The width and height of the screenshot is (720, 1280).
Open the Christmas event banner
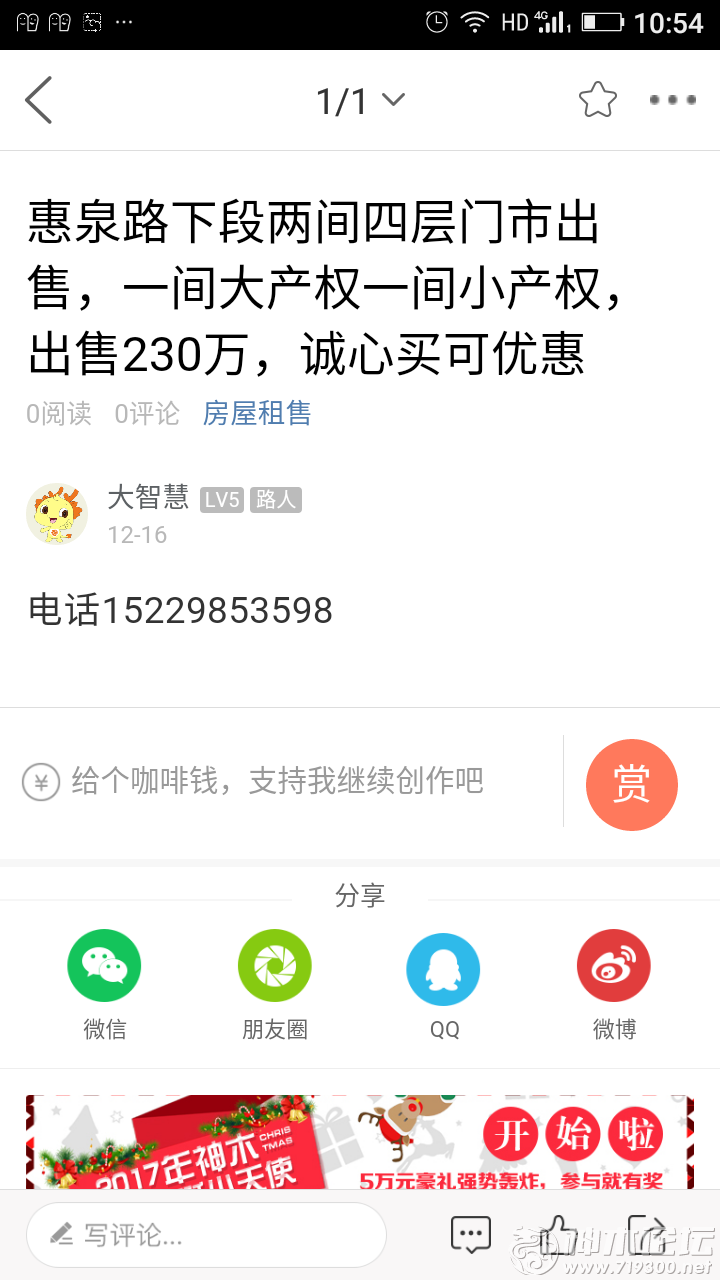tap(360, 1142)
